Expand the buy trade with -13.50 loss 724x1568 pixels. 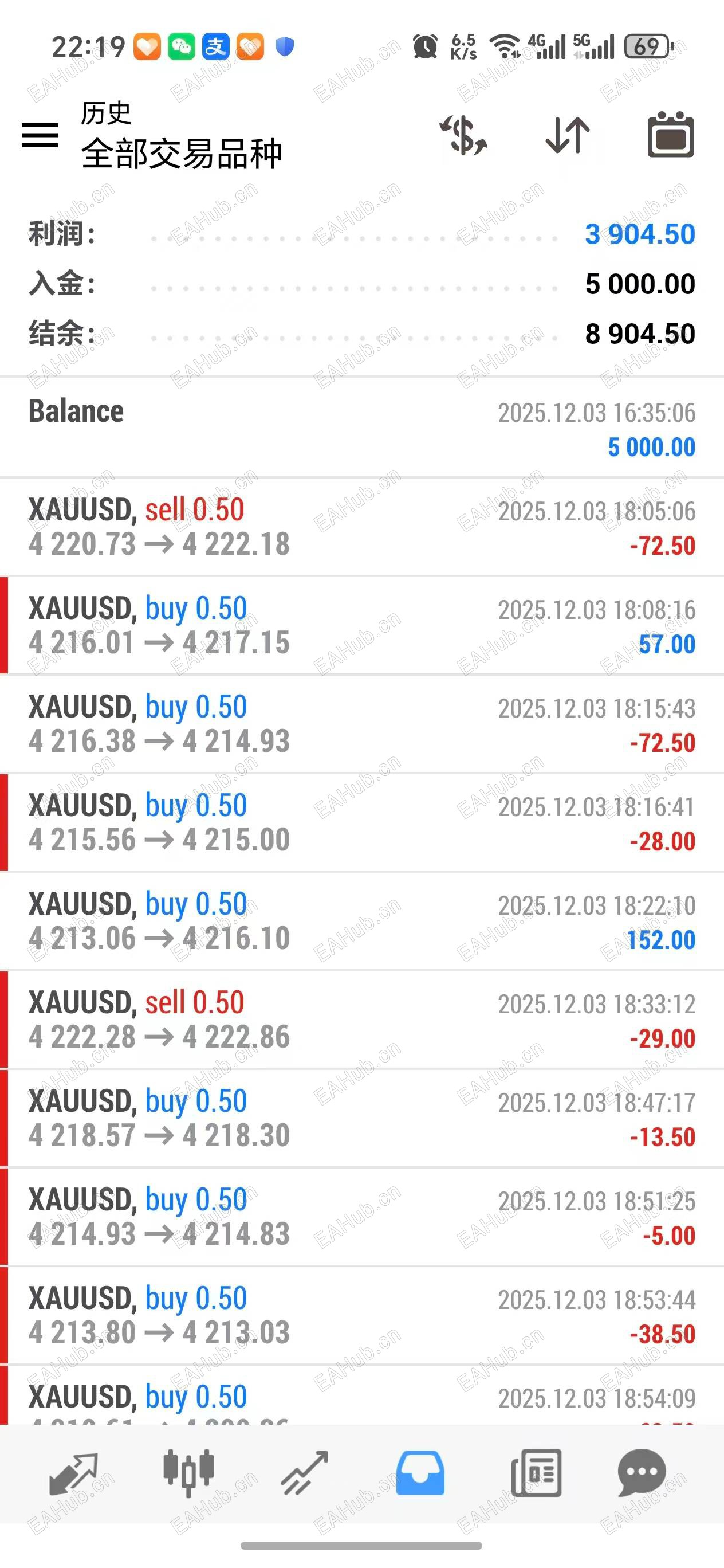[x=362, y=1119]
